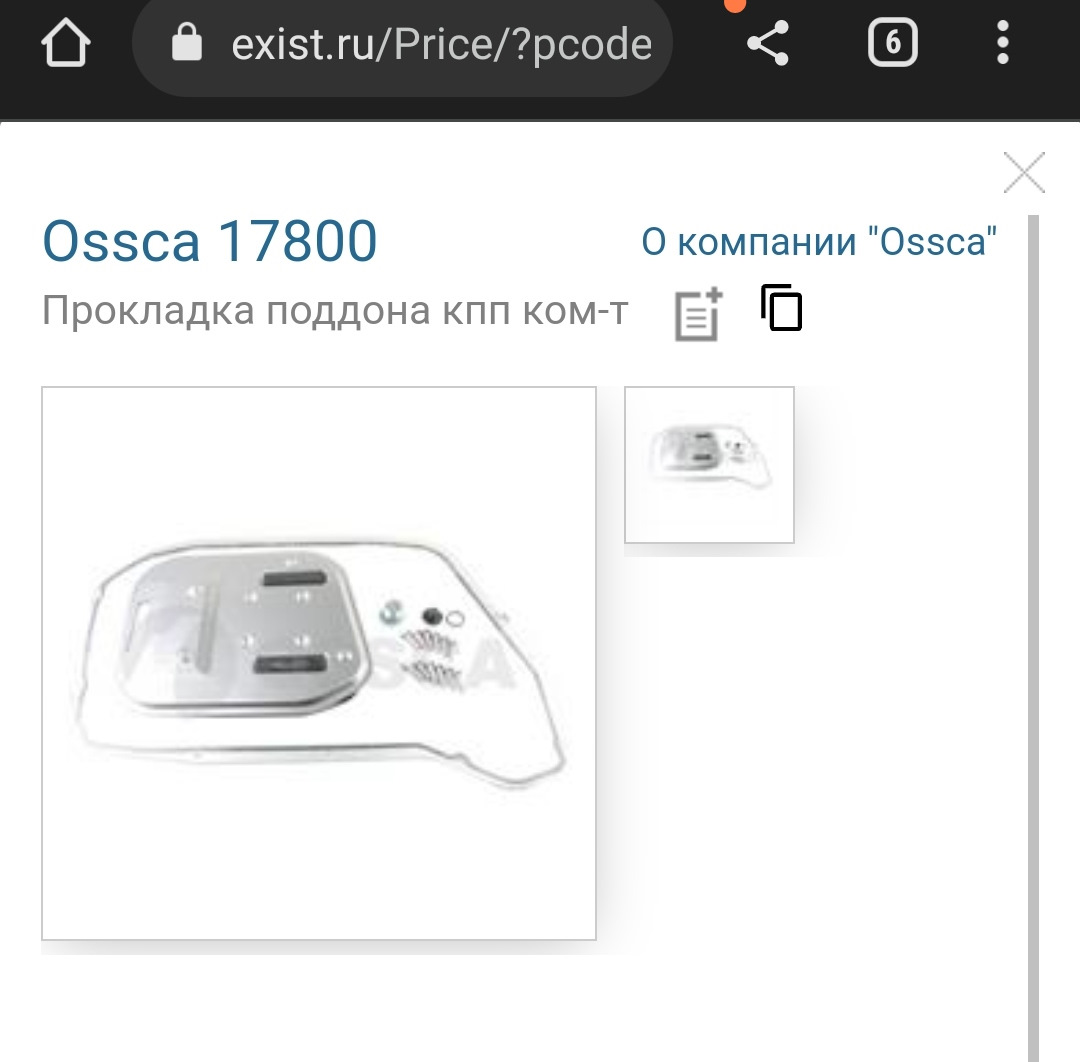Open the tab switcher showing 6 tabs
1080x1062 pixels.
(892, 44)
